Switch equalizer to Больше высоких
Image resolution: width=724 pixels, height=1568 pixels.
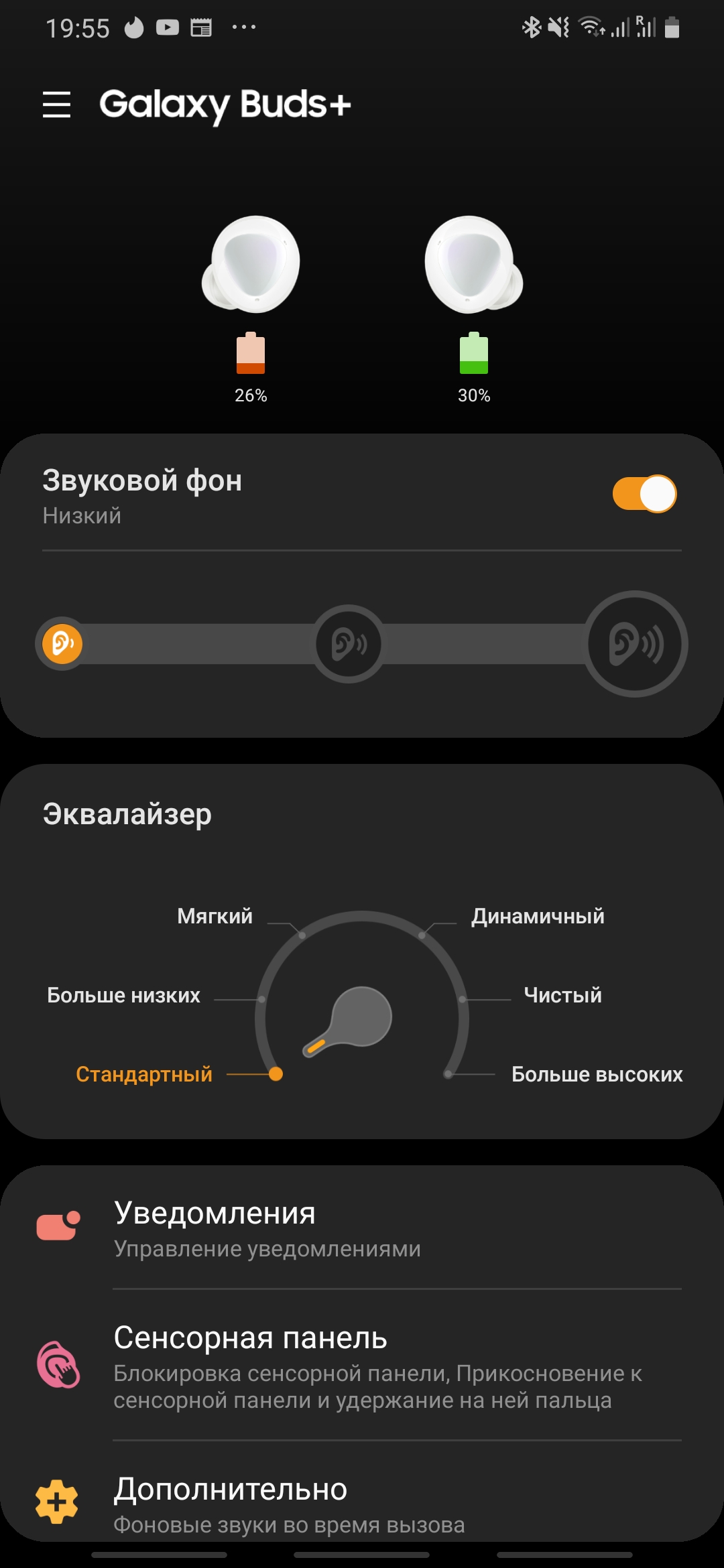pos(596,1074)
